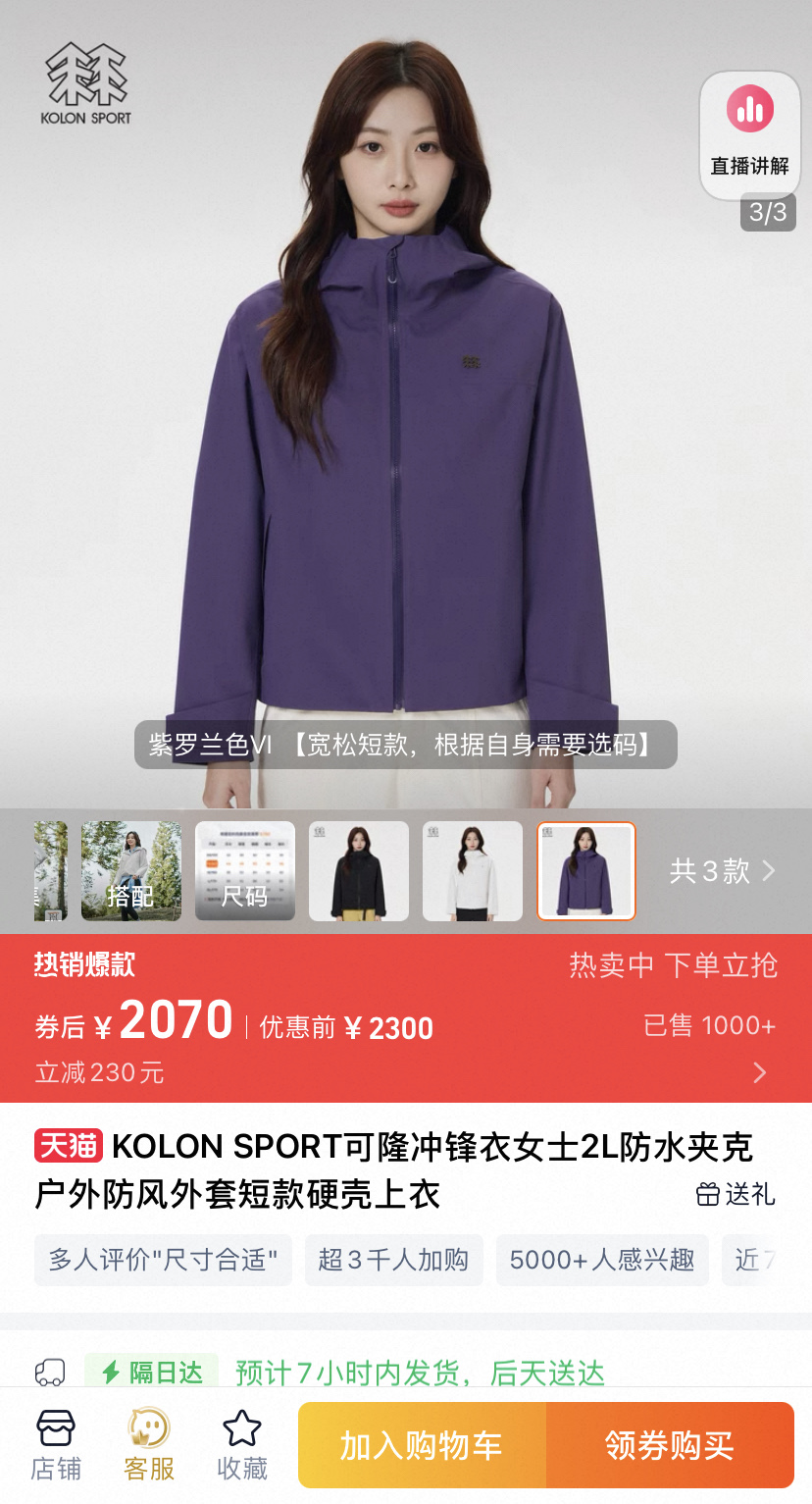Viewport: 812px width, 1504px height.
Task: Open the 多人评价"尺寸合适" review chip
Action: click(163, 1260)
